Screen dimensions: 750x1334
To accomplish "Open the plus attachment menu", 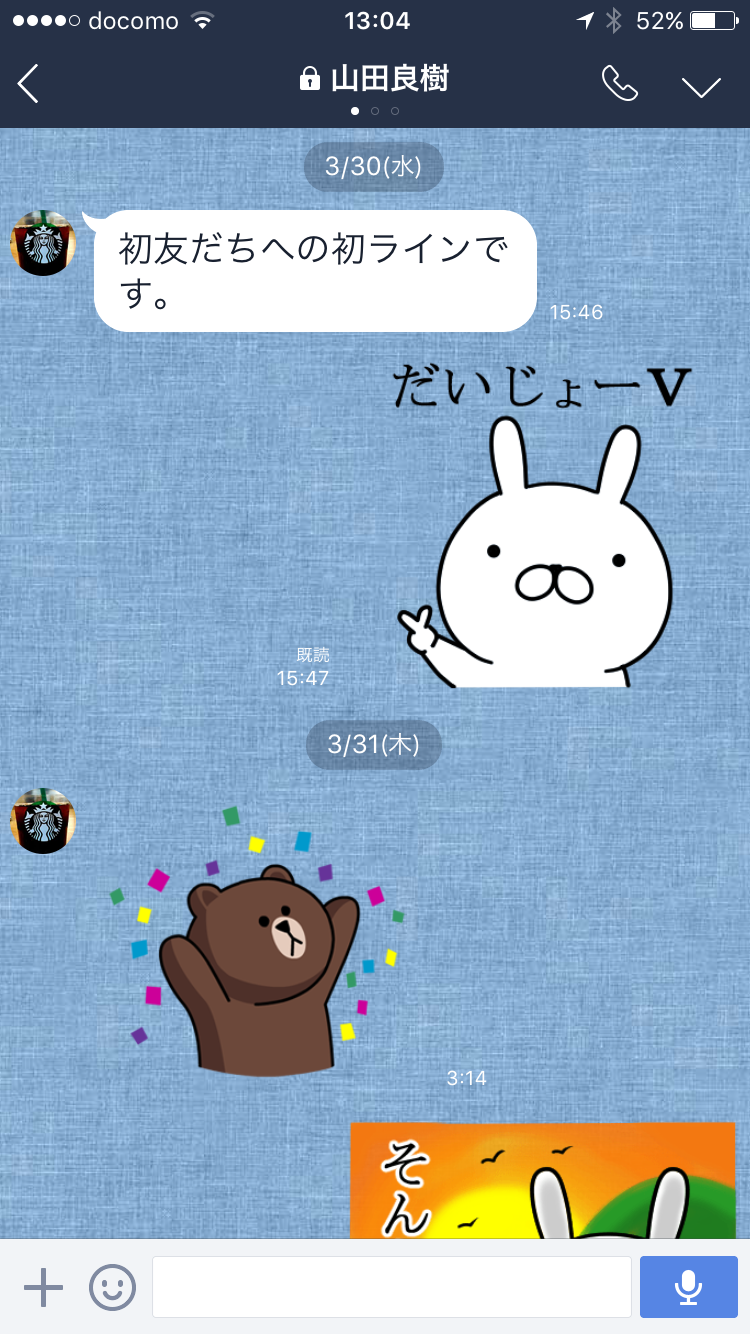I will coord(43,1287).
